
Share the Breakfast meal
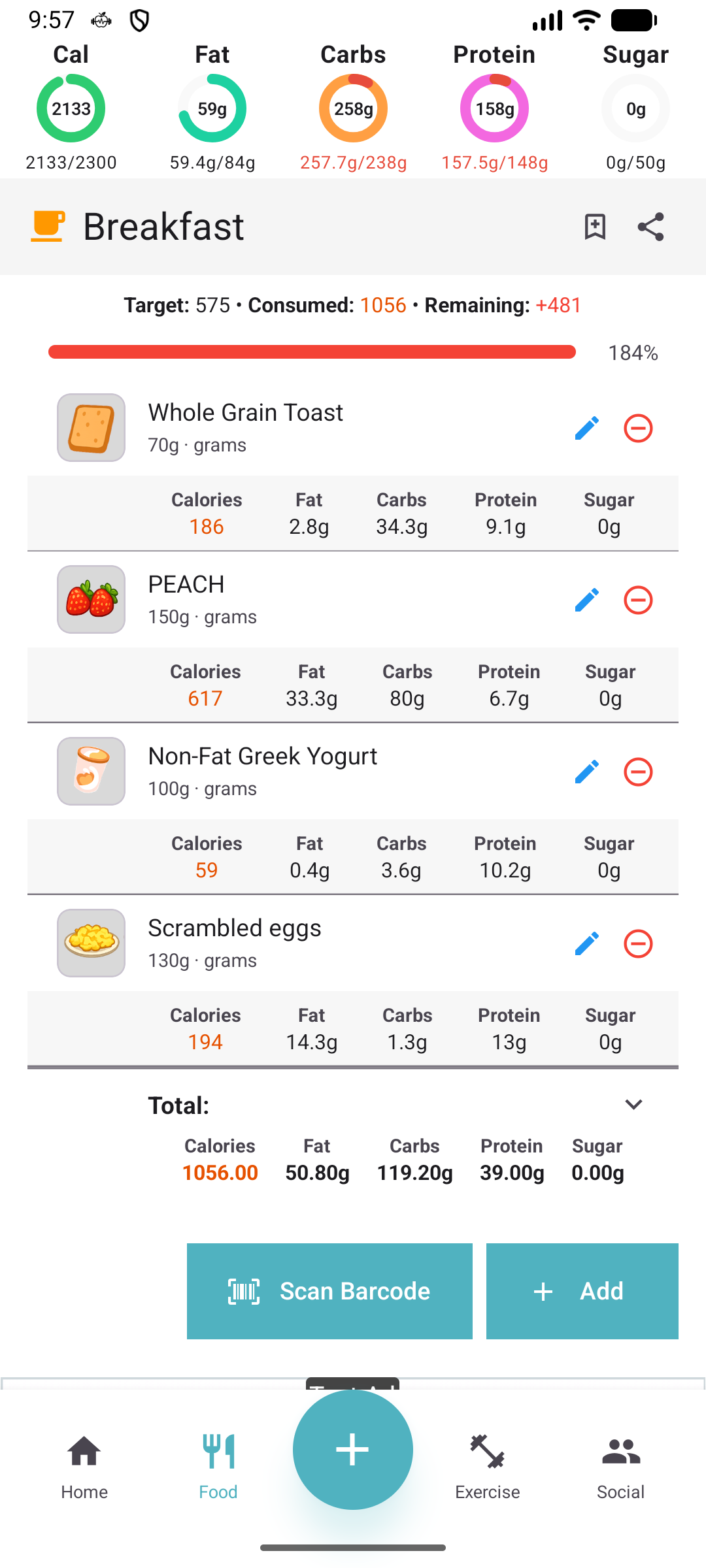(649, 227)
